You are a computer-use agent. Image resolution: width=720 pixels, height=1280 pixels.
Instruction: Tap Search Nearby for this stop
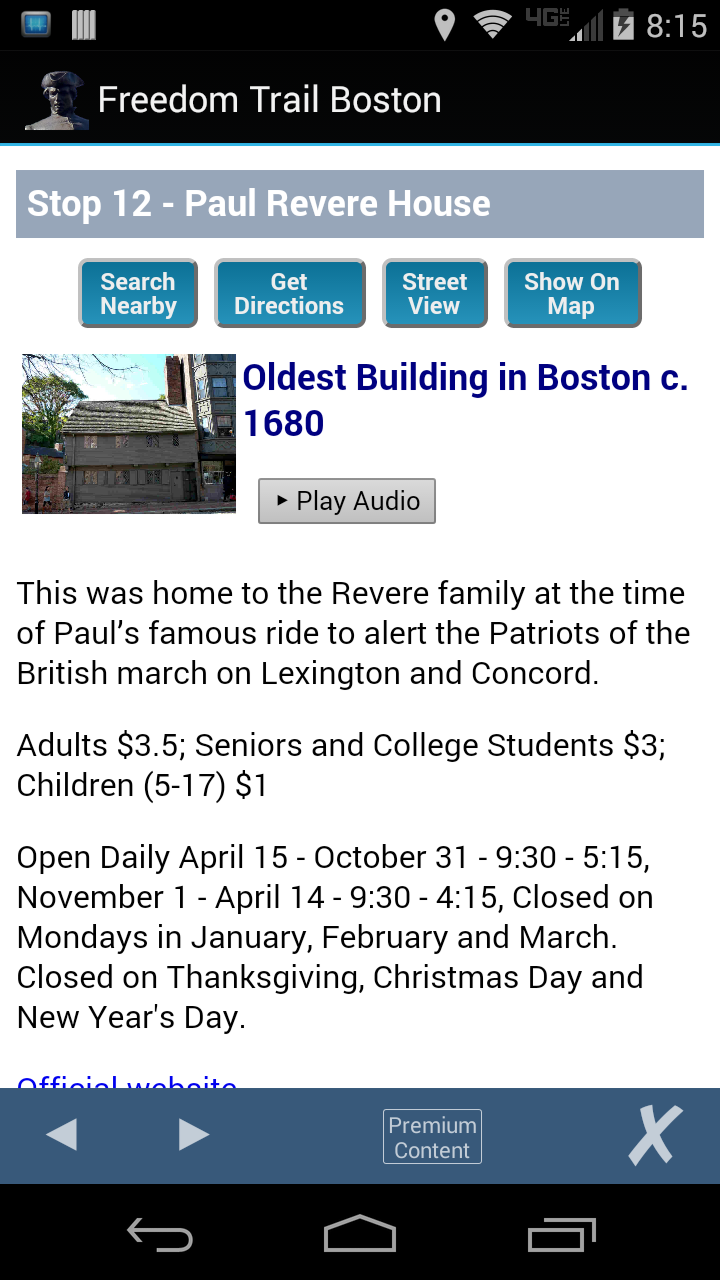click(137, 293)
